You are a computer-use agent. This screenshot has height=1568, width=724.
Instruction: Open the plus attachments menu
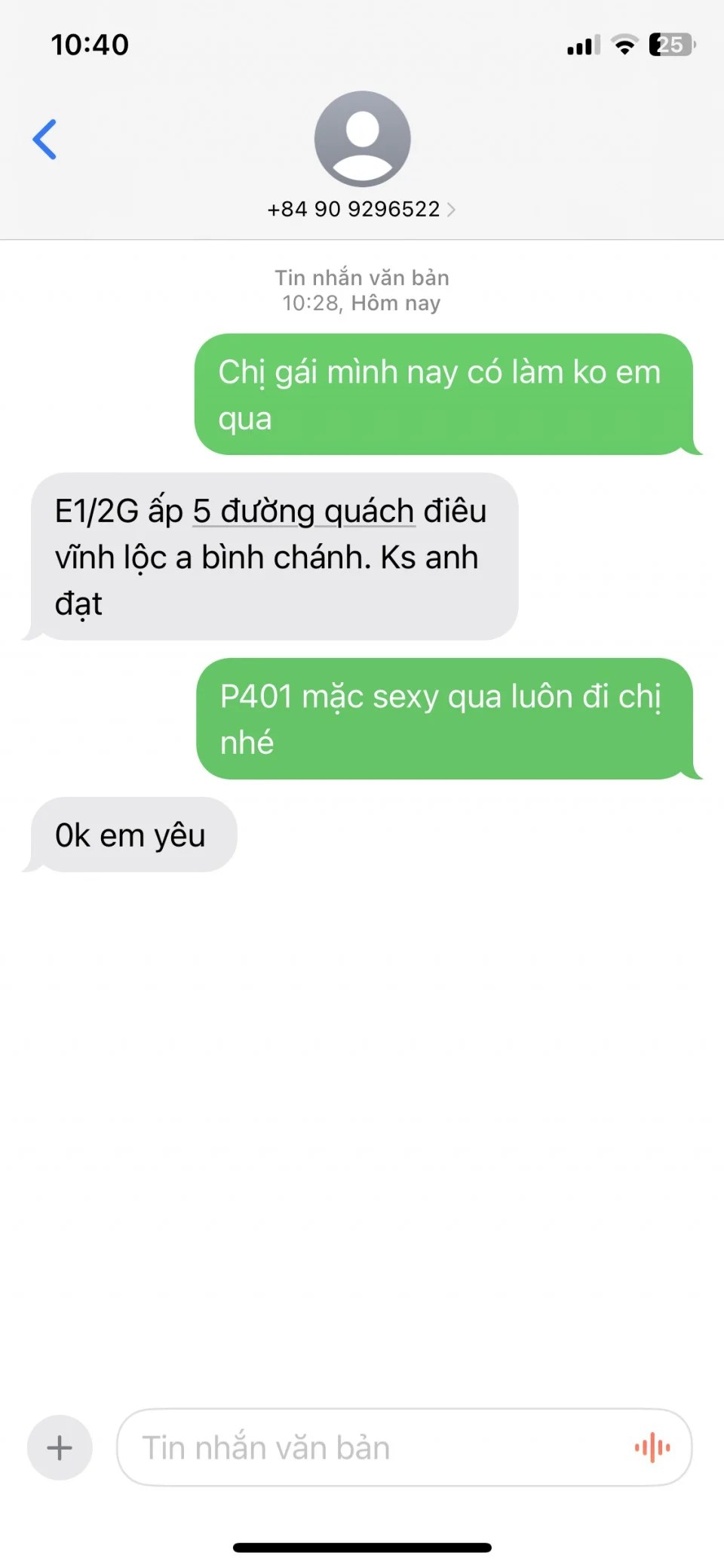click(60, 1447)
